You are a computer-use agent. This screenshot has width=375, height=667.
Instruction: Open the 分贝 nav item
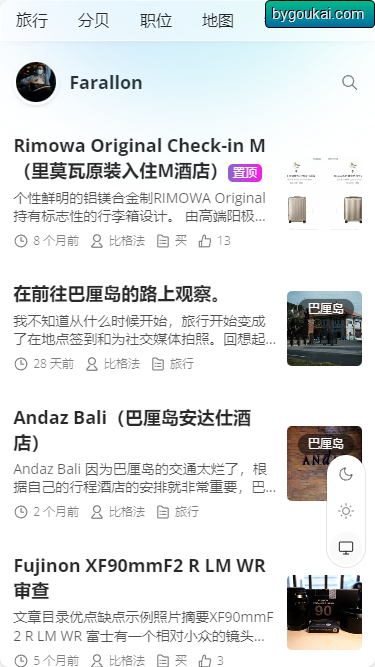pos(94,20)
